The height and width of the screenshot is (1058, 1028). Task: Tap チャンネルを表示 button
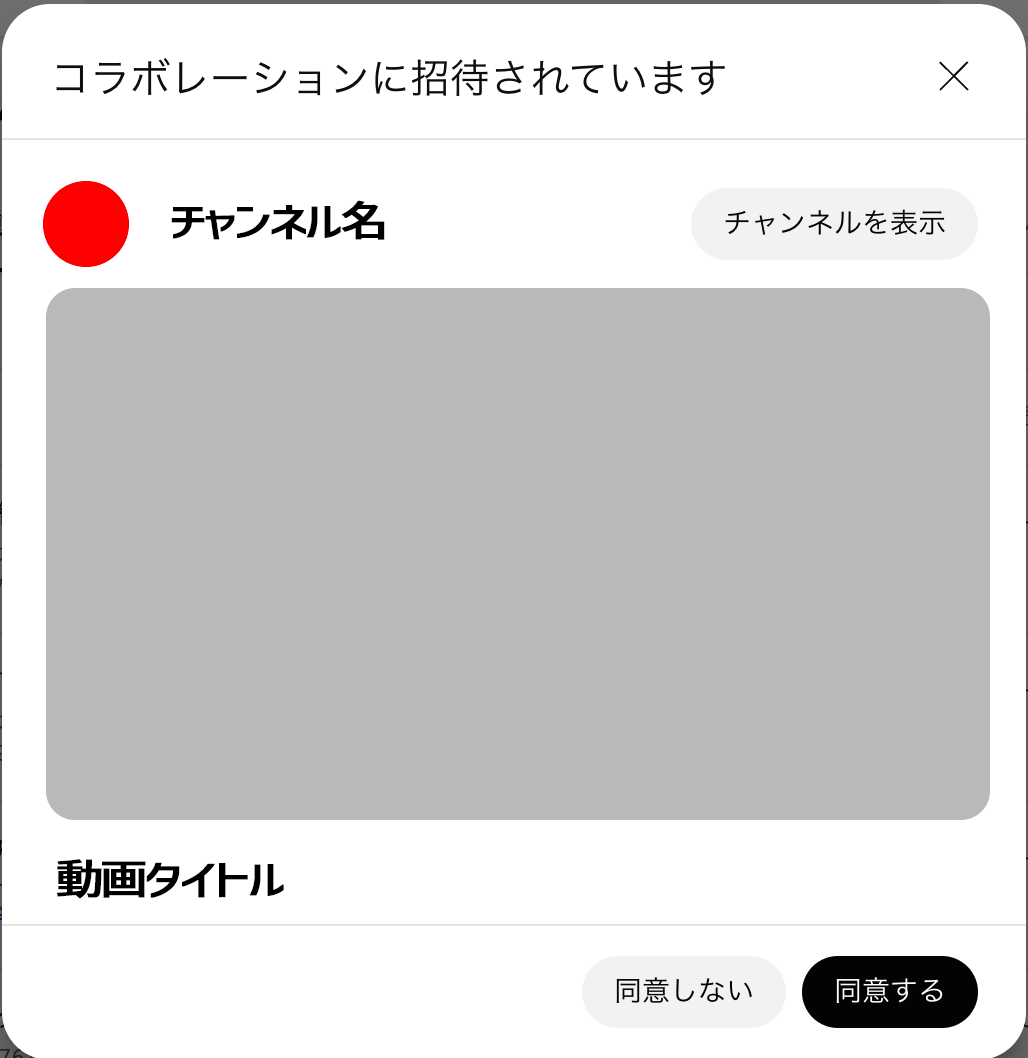pyautogui.click(x=834, y=223)
